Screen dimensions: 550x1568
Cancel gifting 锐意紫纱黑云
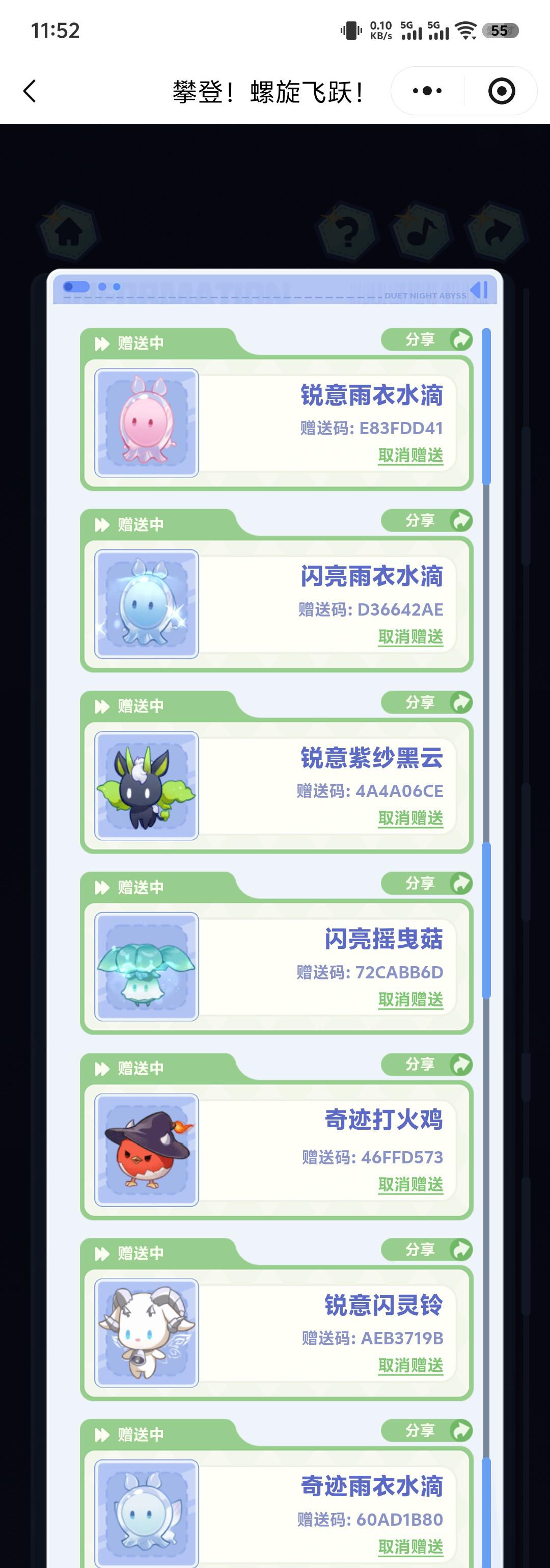tap(410, 818)
